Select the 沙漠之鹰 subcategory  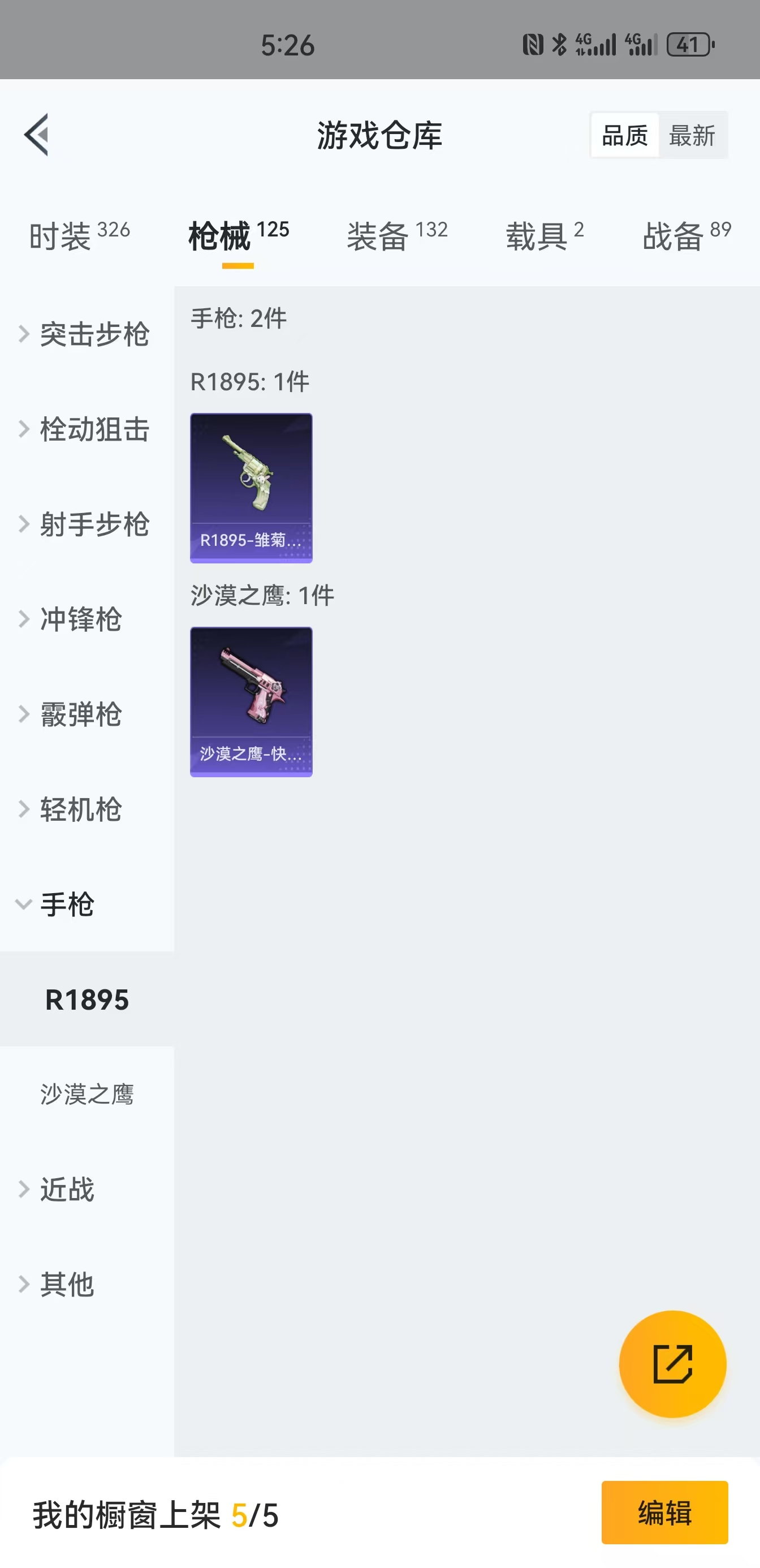tap(87, 1095)
